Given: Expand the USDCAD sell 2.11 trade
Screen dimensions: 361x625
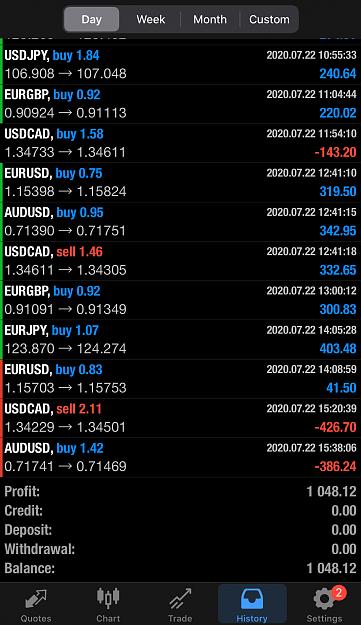Looking at the screenshot, I should 180,418.
